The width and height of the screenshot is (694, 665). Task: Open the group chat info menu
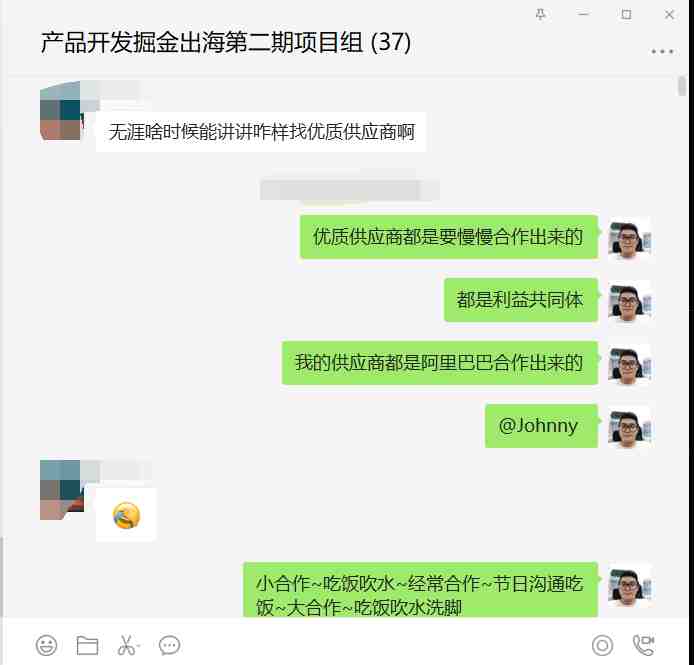(662, 51)
